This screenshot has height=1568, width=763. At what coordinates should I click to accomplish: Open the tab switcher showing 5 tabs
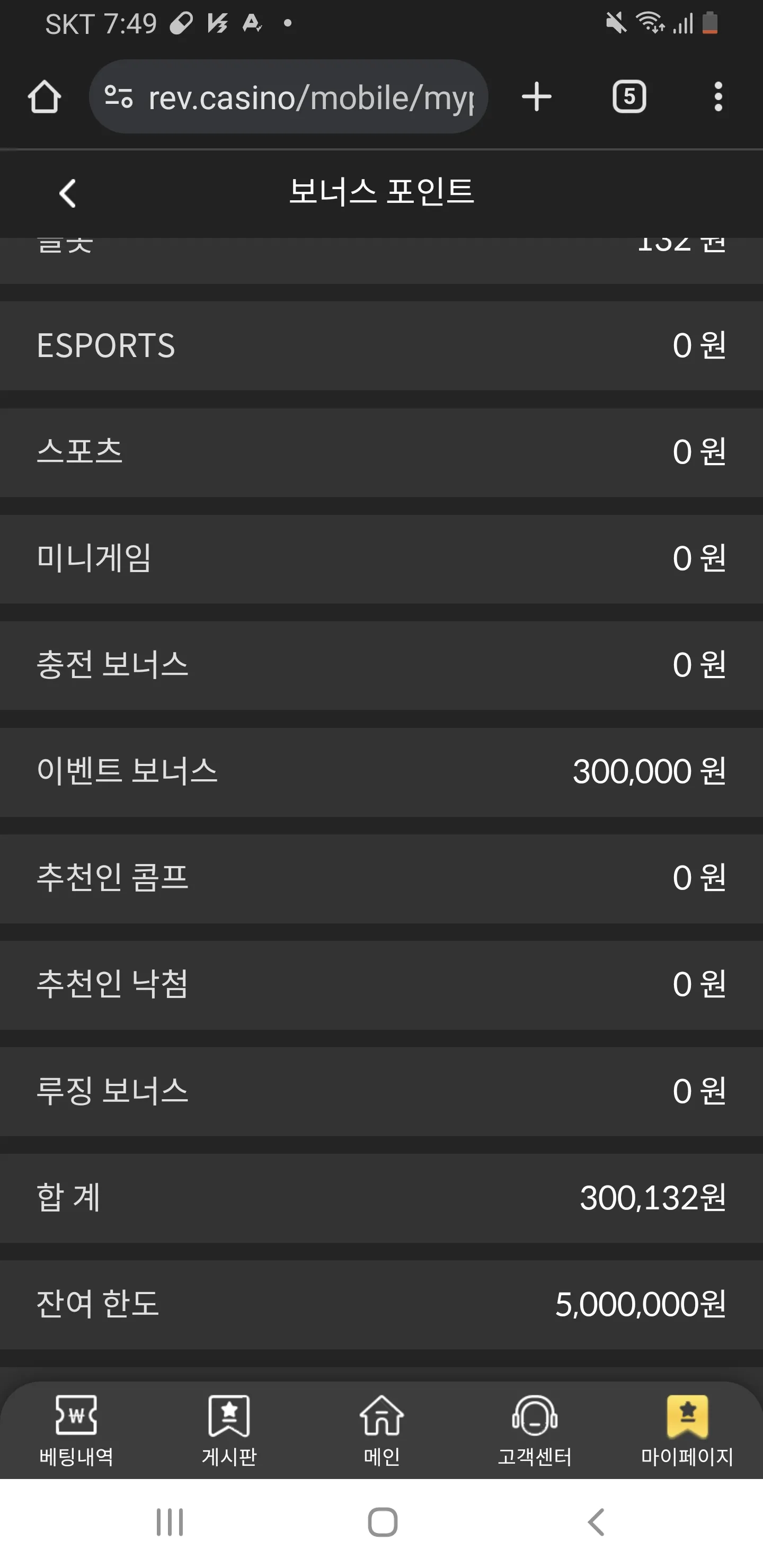point(629,97)
